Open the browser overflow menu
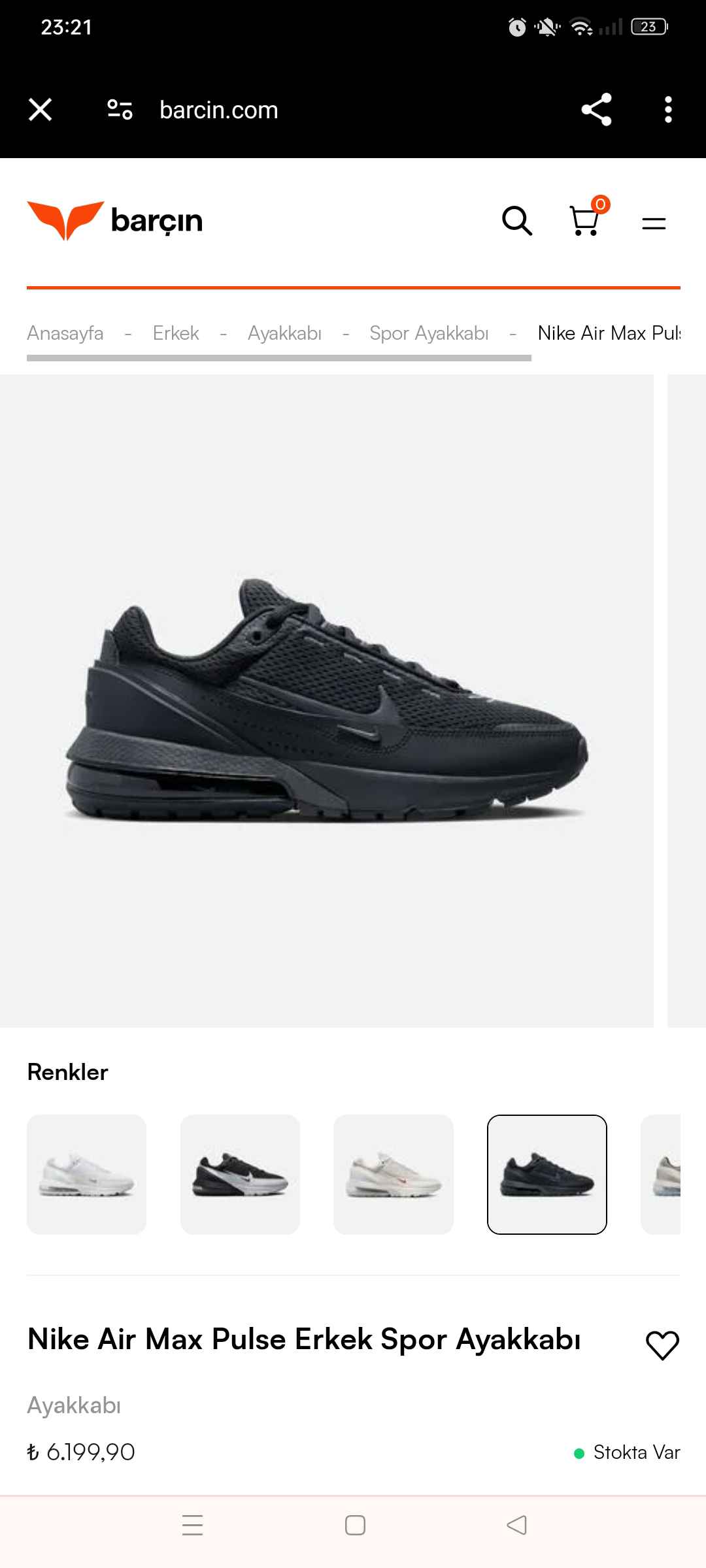The image size is (706, 1568). (667, 110)
